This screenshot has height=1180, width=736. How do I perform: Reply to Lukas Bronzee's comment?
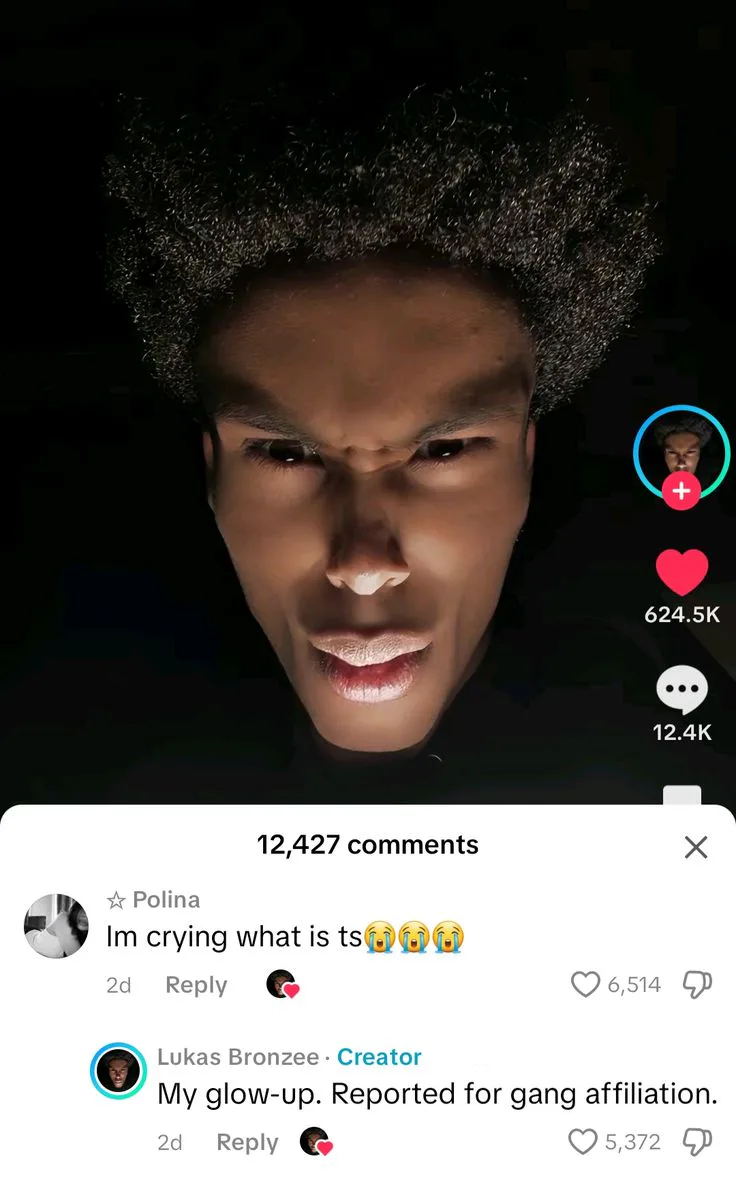pyautogui.click(x=247, y=1142)
